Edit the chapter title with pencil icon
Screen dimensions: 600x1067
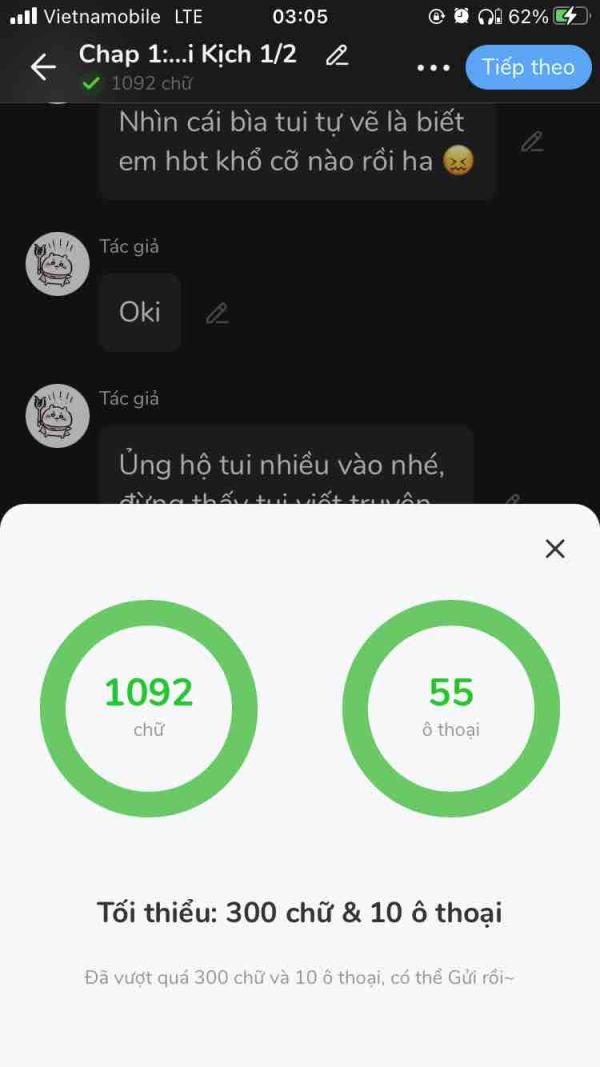[x=337, y=55]
